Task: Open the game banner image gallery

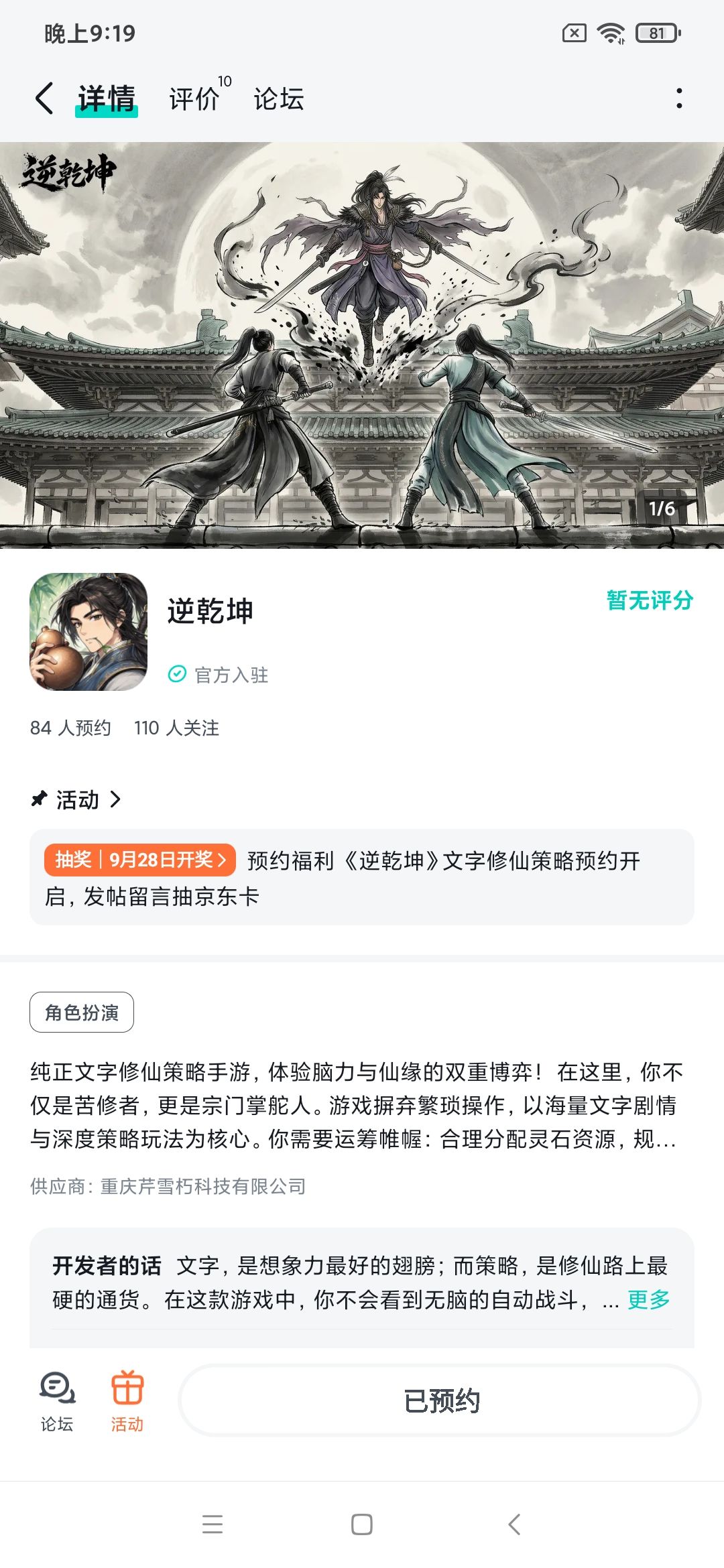Action: click(362, 345)
